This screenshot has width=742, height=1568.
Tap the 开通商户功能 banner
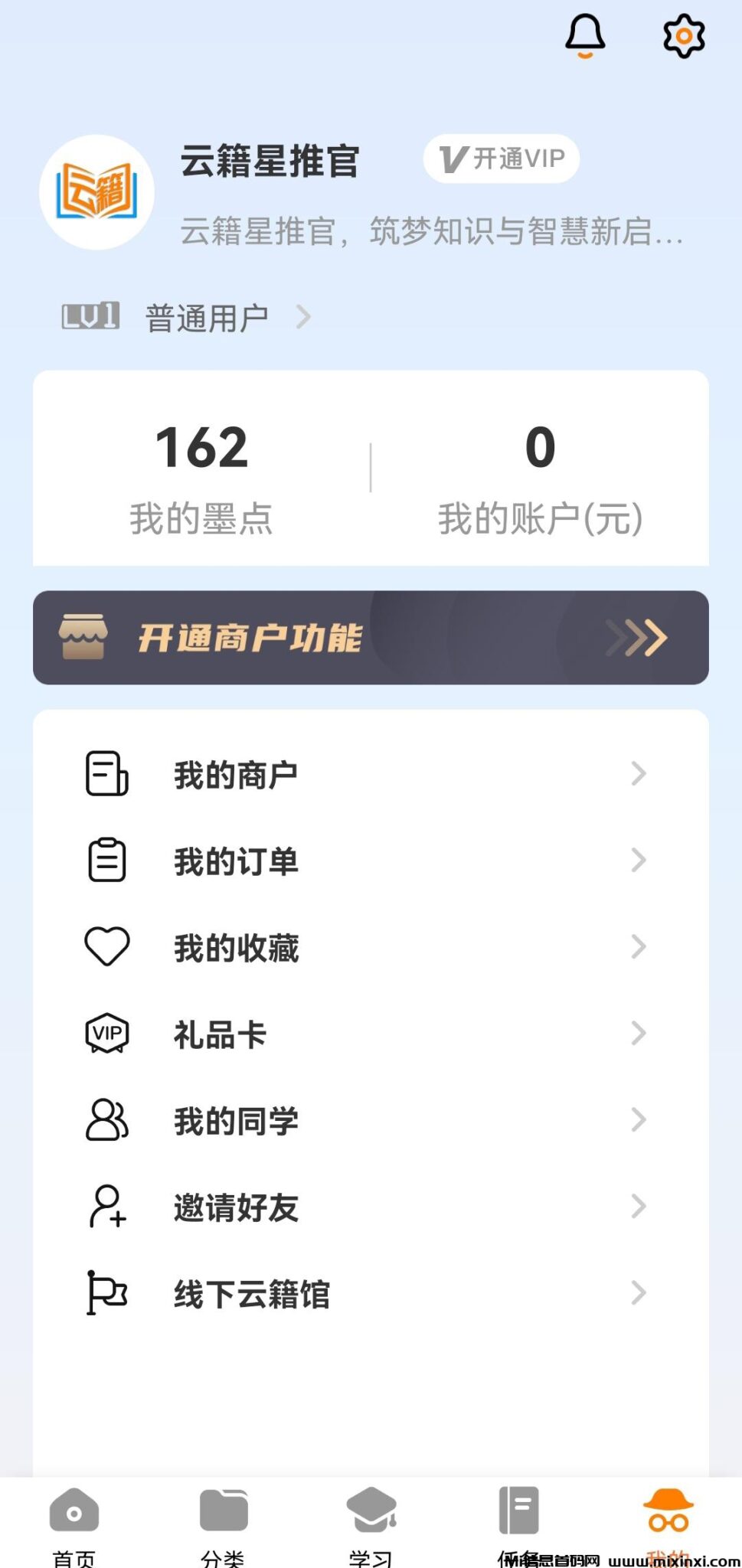coord(371,638)
